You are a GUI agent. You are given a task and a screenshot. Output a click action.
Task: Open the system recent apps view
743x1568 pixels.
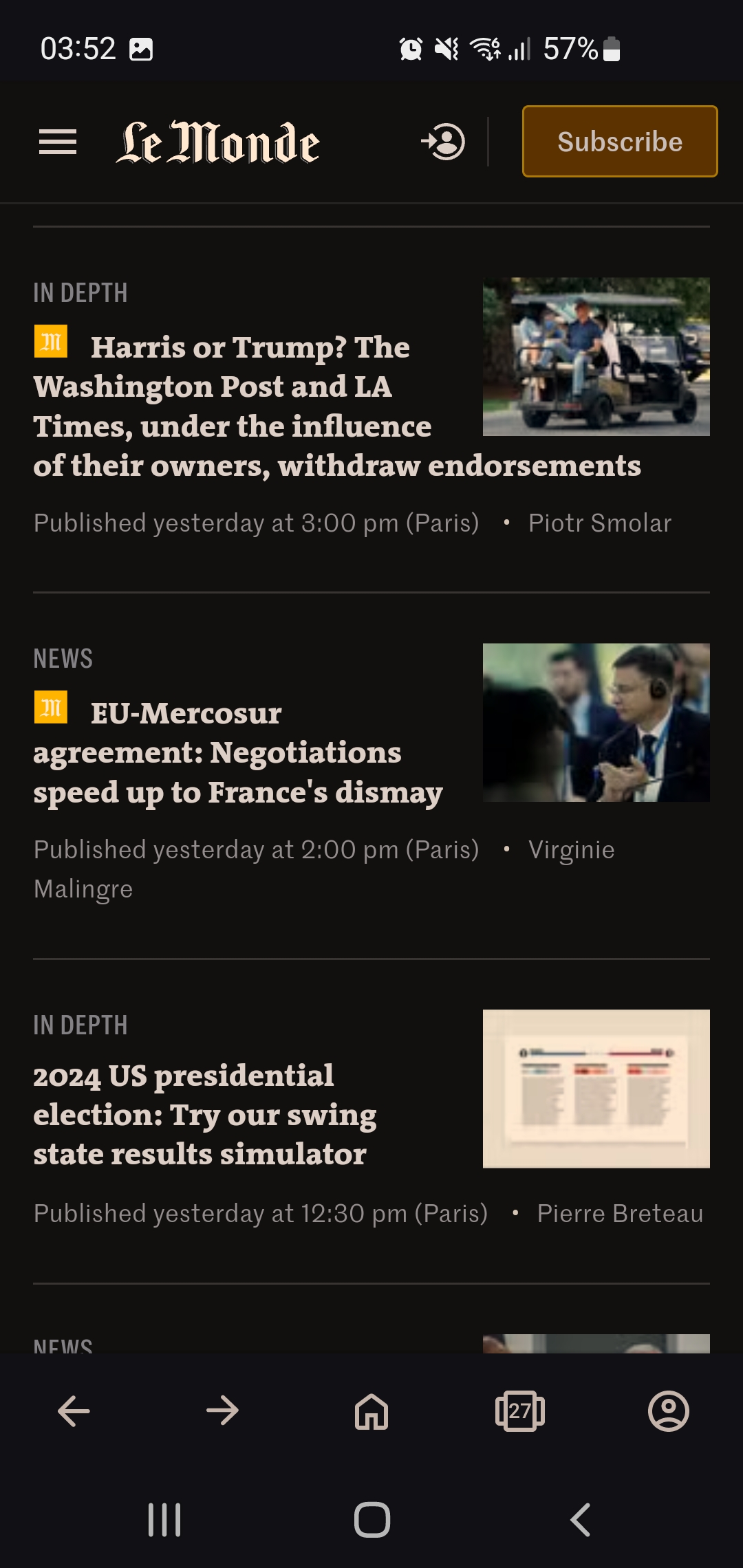pos(164,1520)
